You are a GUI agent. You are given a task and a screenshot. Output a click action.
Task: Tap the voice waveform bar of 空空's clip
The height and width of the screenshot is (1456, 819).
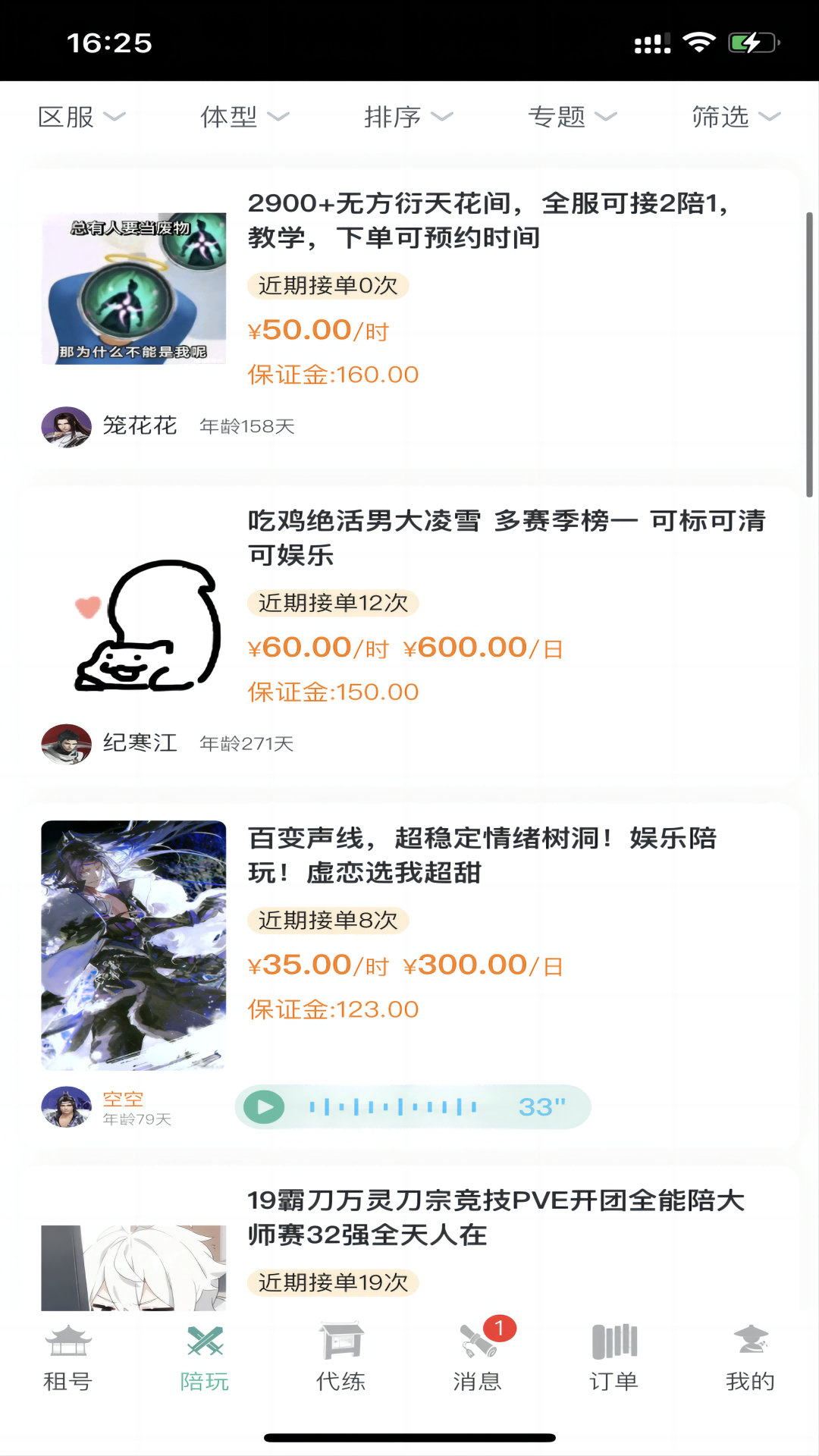(394, 1107)
